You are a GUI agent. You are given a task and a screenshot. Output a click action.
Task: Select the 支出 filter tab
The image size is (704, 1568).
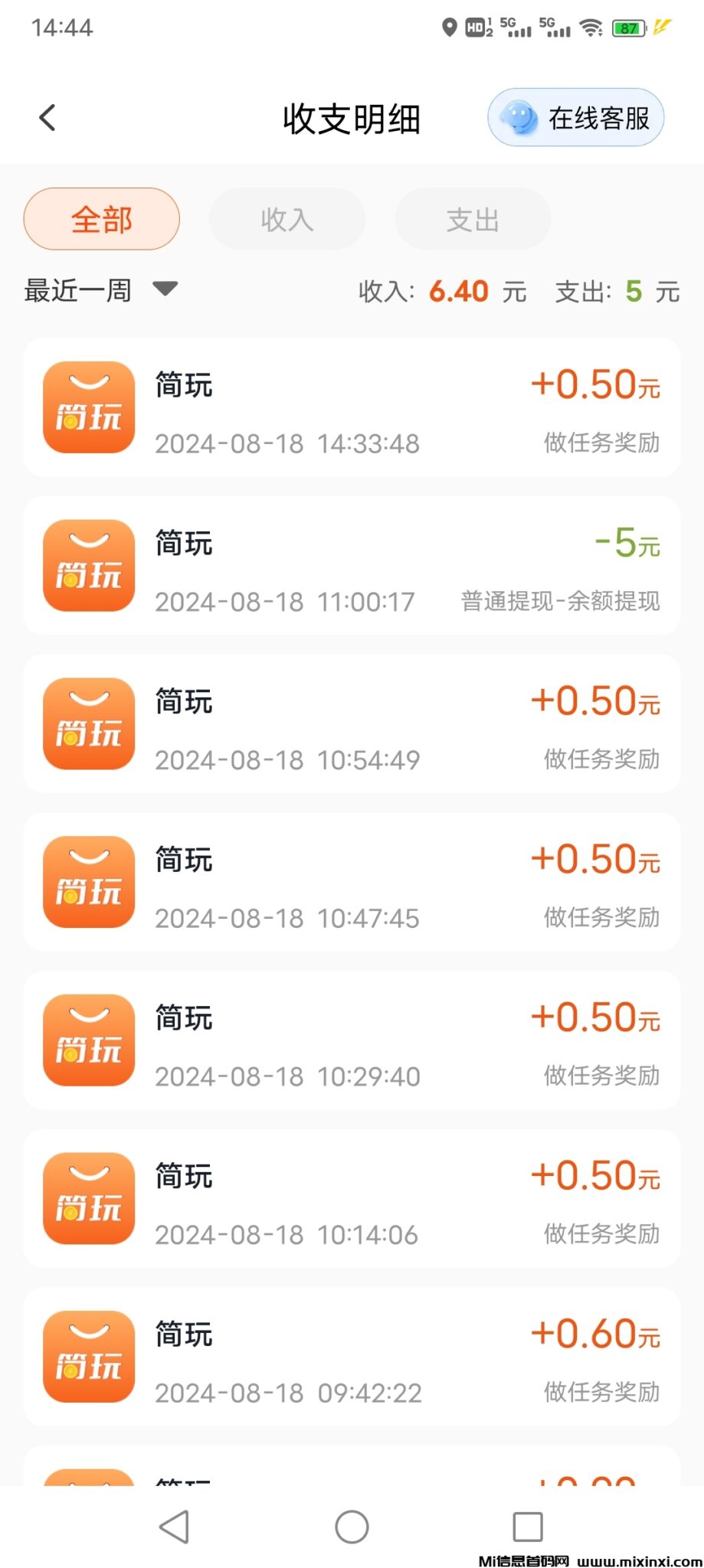472,219
